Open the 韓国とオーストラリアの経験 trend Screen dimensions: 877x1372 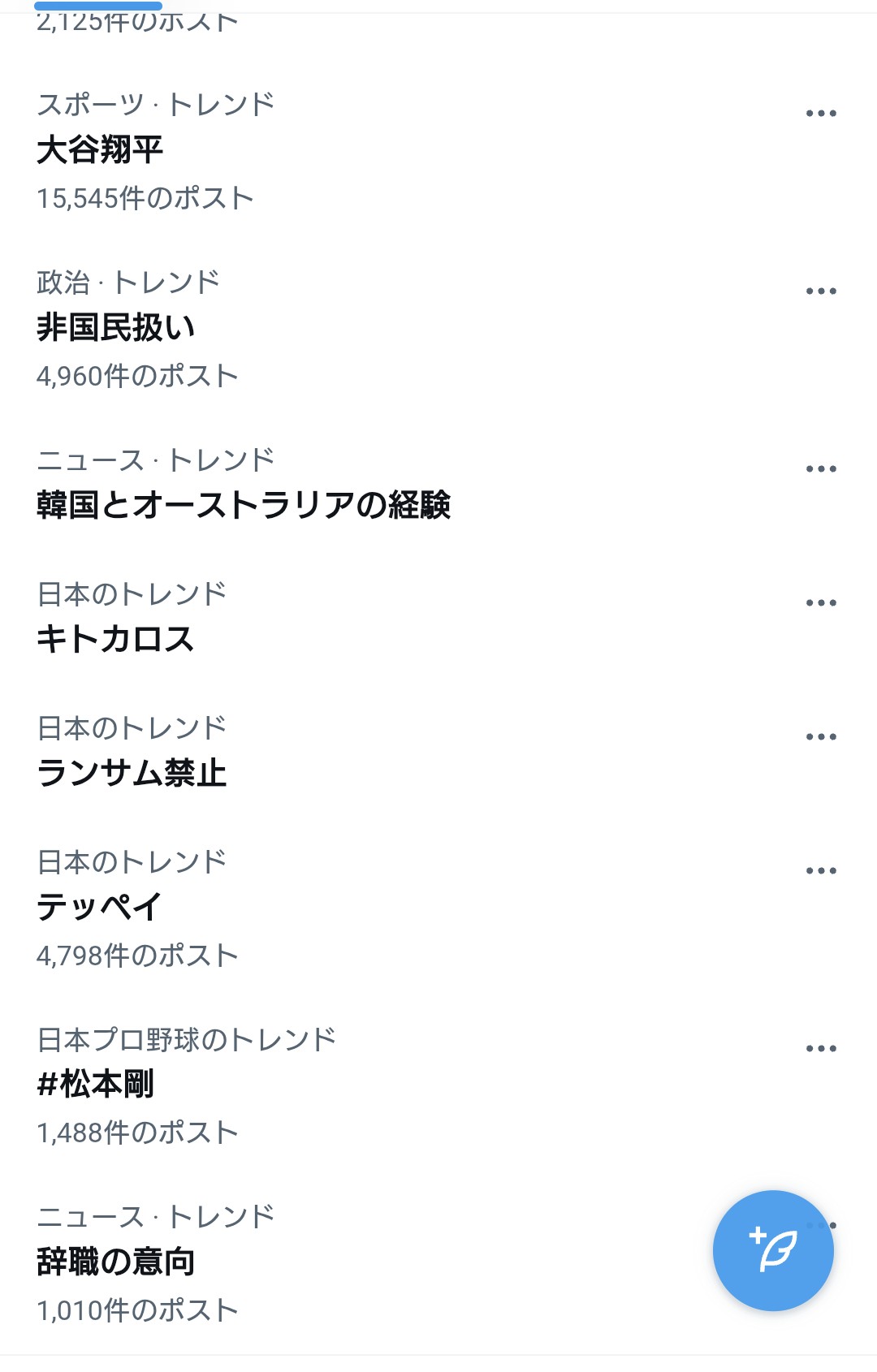(438, 485)
